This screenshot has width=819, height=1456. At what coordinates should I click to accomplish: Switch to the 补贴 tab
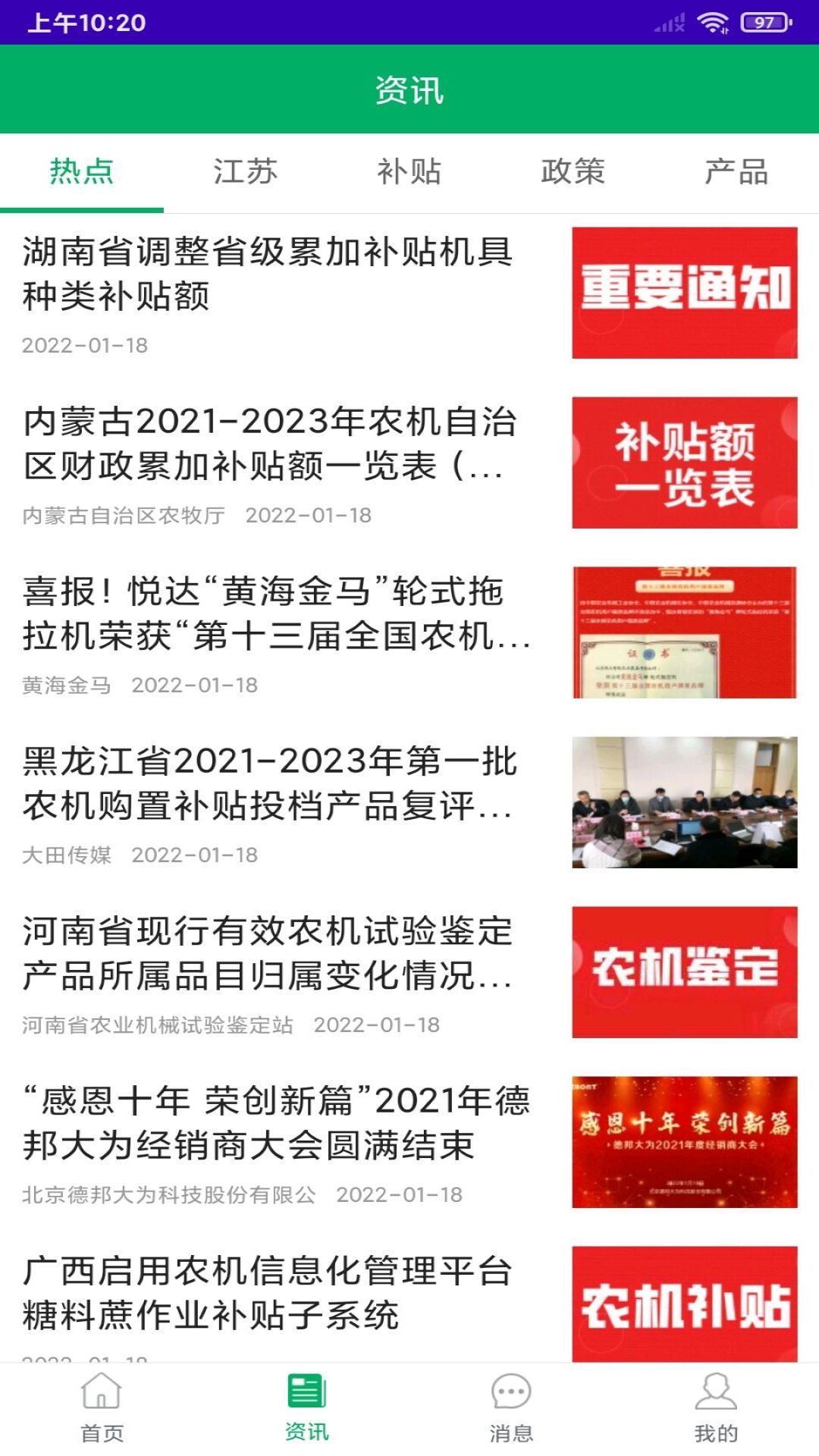[409, 171]
